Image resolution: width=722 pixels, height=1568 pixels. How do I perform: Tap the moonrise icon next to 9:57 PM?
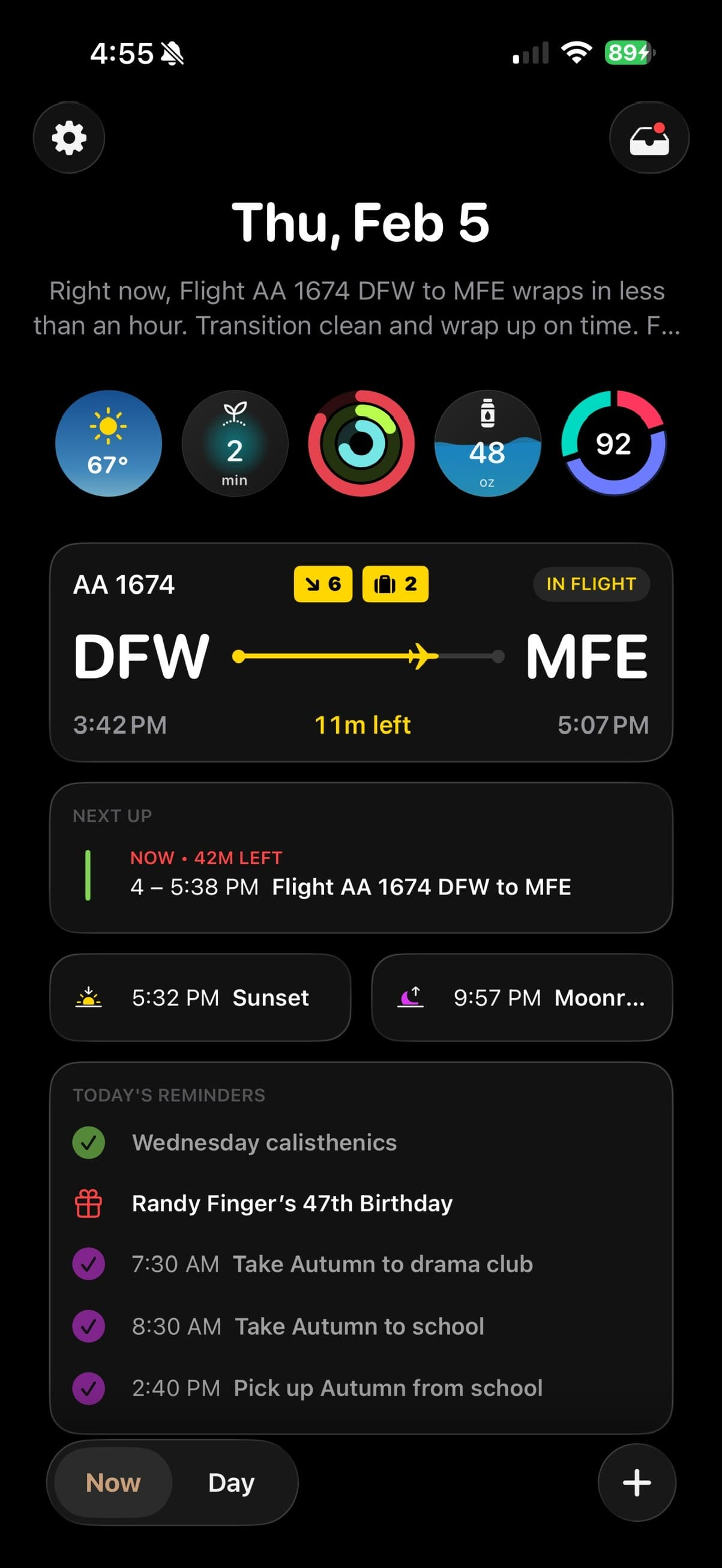point(412,997)
